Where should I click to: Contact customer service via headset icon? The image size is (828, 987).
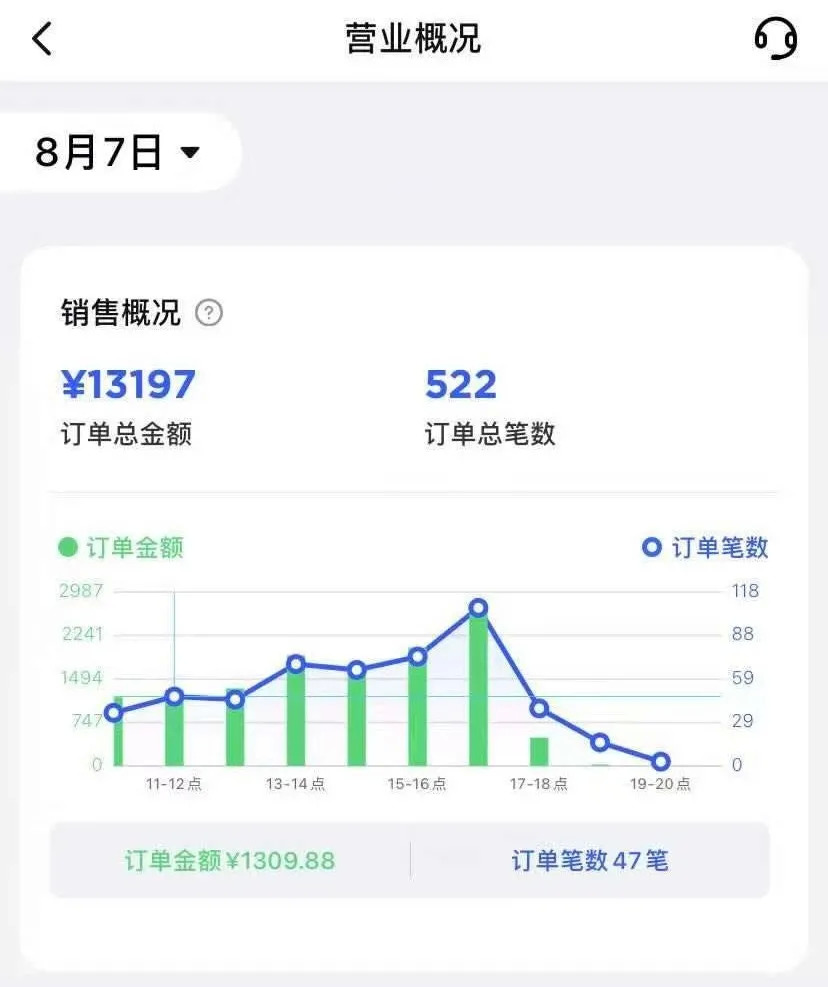coord(775,39)
